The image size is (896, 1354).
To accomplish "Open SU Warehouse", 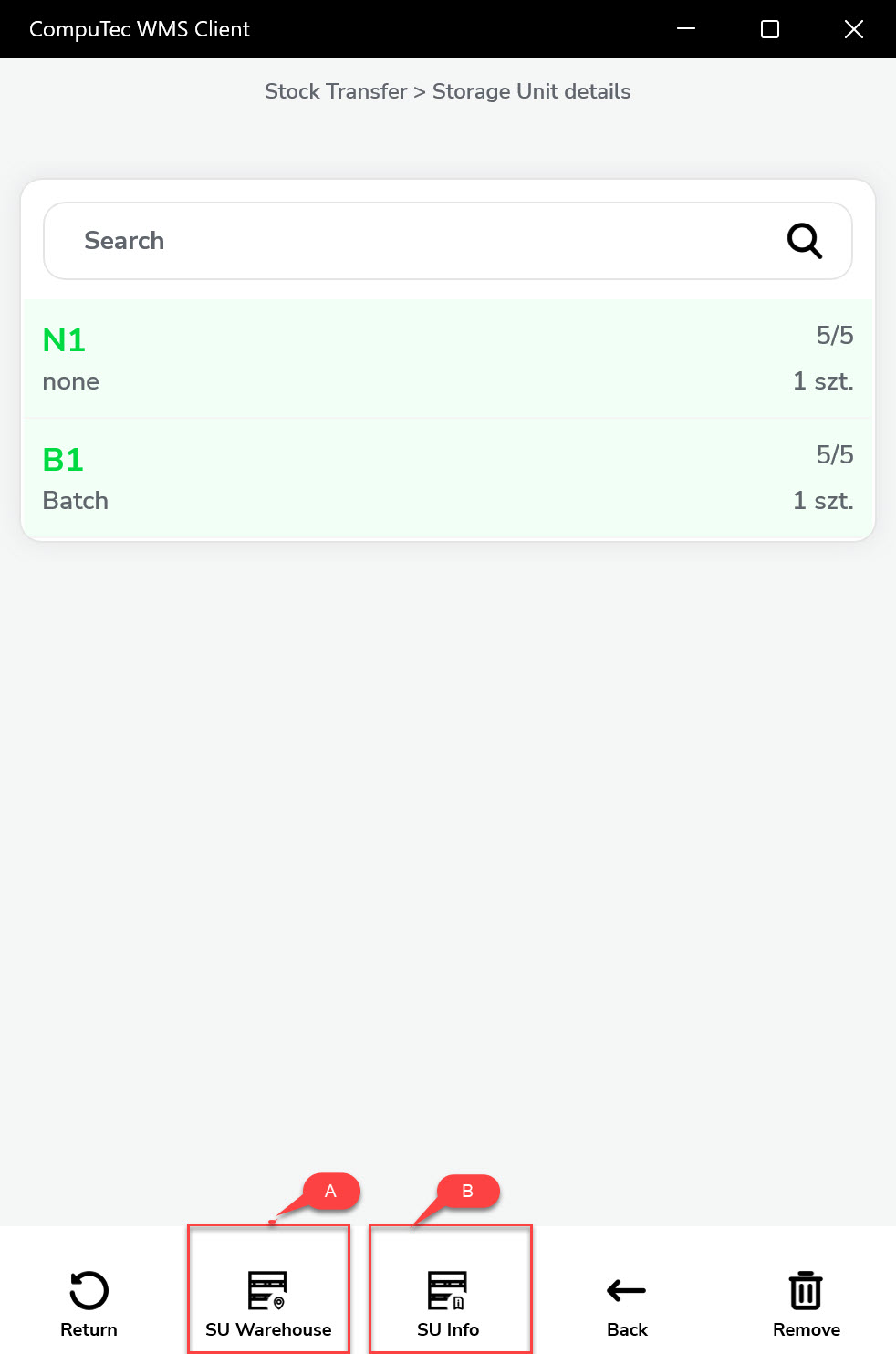I will click(x=268, y=1302).
